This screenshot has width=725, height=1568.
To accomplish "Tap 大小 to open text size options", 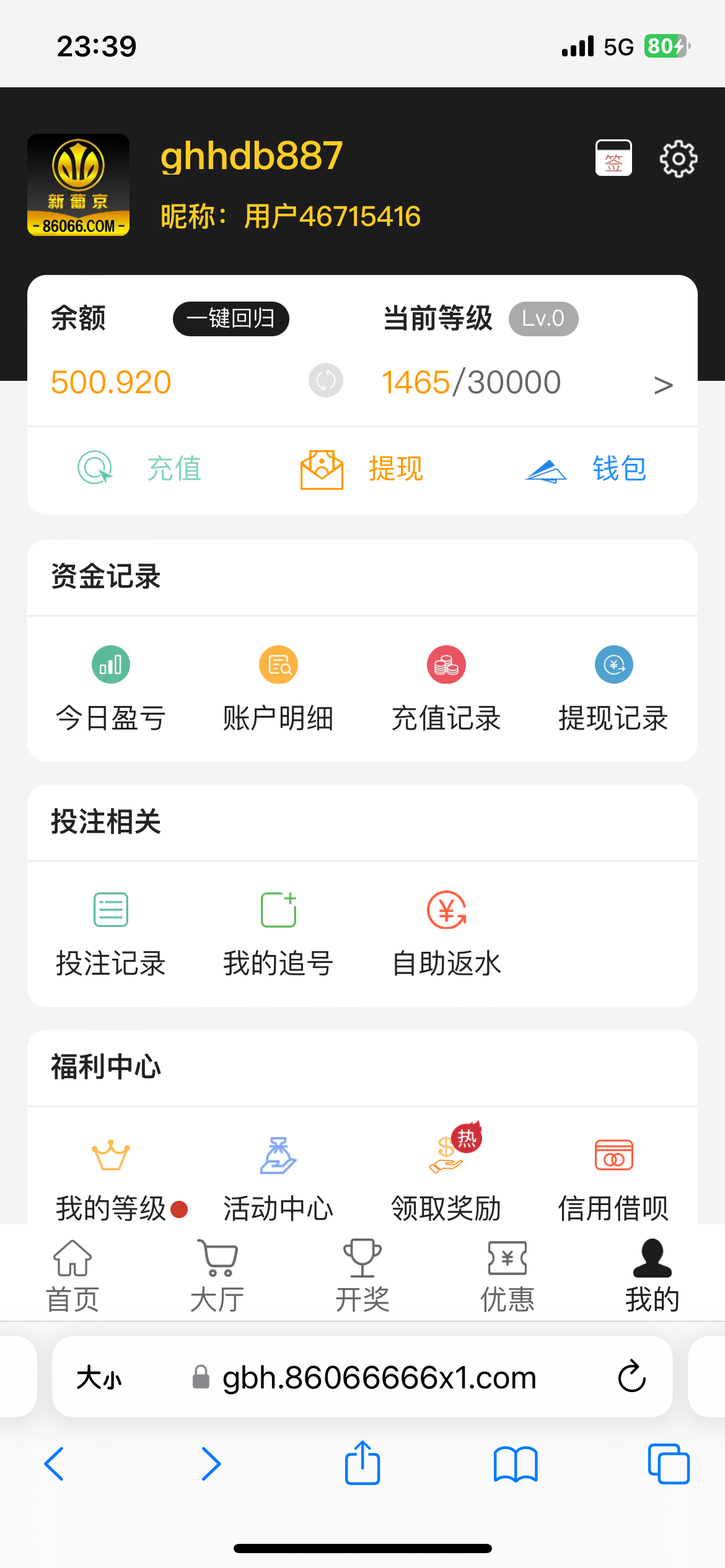I will coord(99,1376).
